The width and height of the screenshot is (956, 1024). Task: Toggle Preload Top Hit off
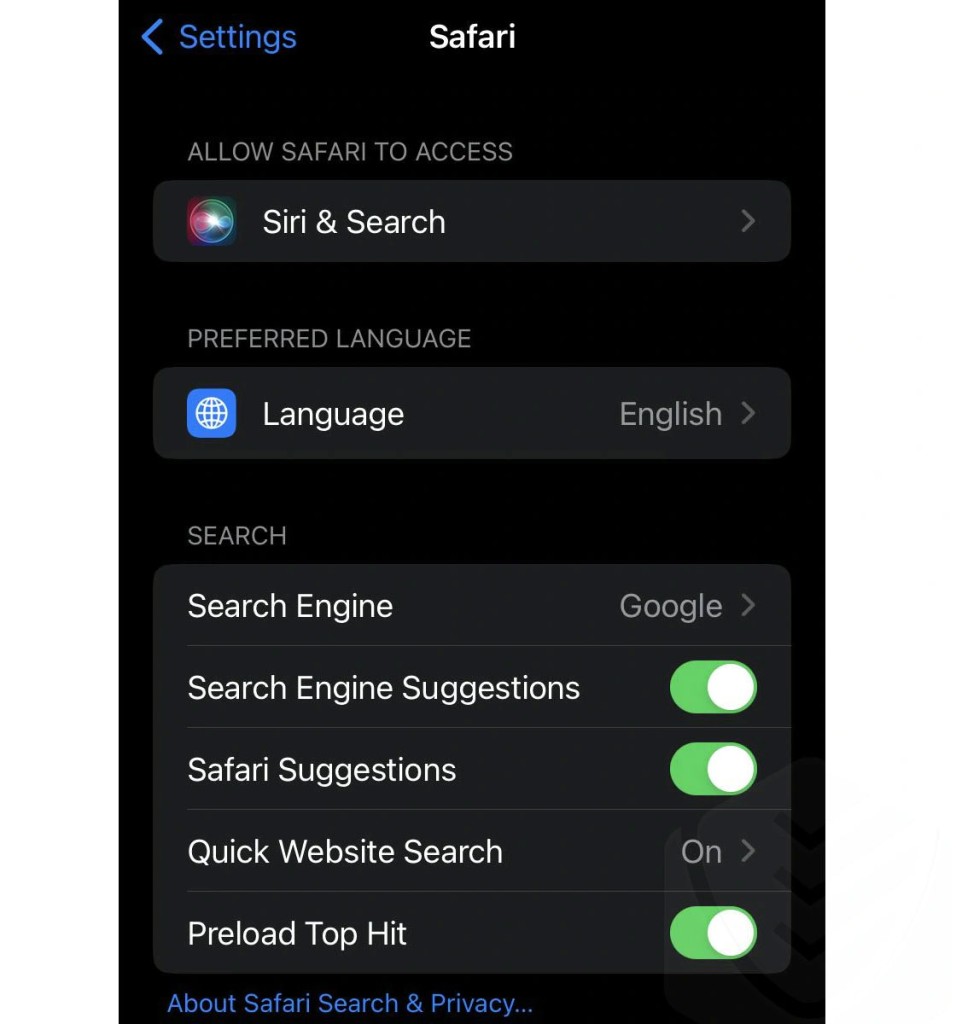tap(712, 934)
